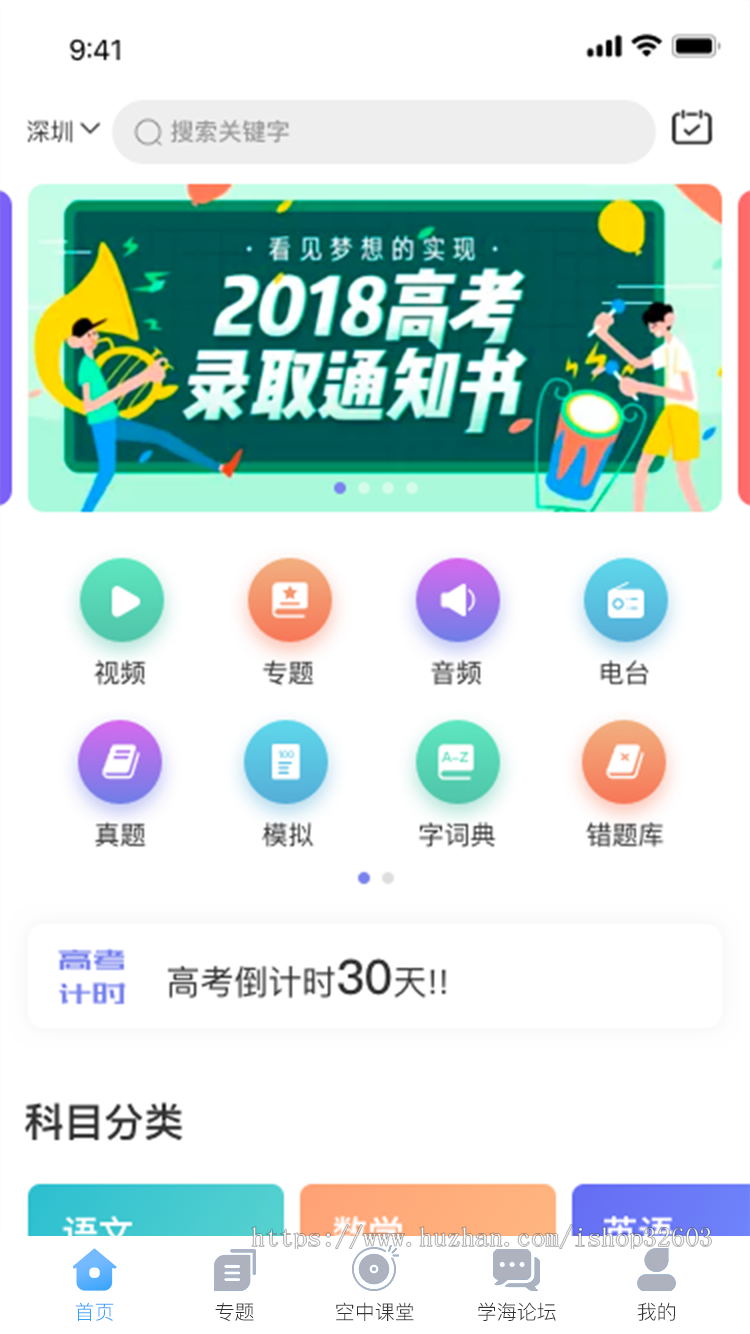Select the 专题 topics icon

coord(289,599)
